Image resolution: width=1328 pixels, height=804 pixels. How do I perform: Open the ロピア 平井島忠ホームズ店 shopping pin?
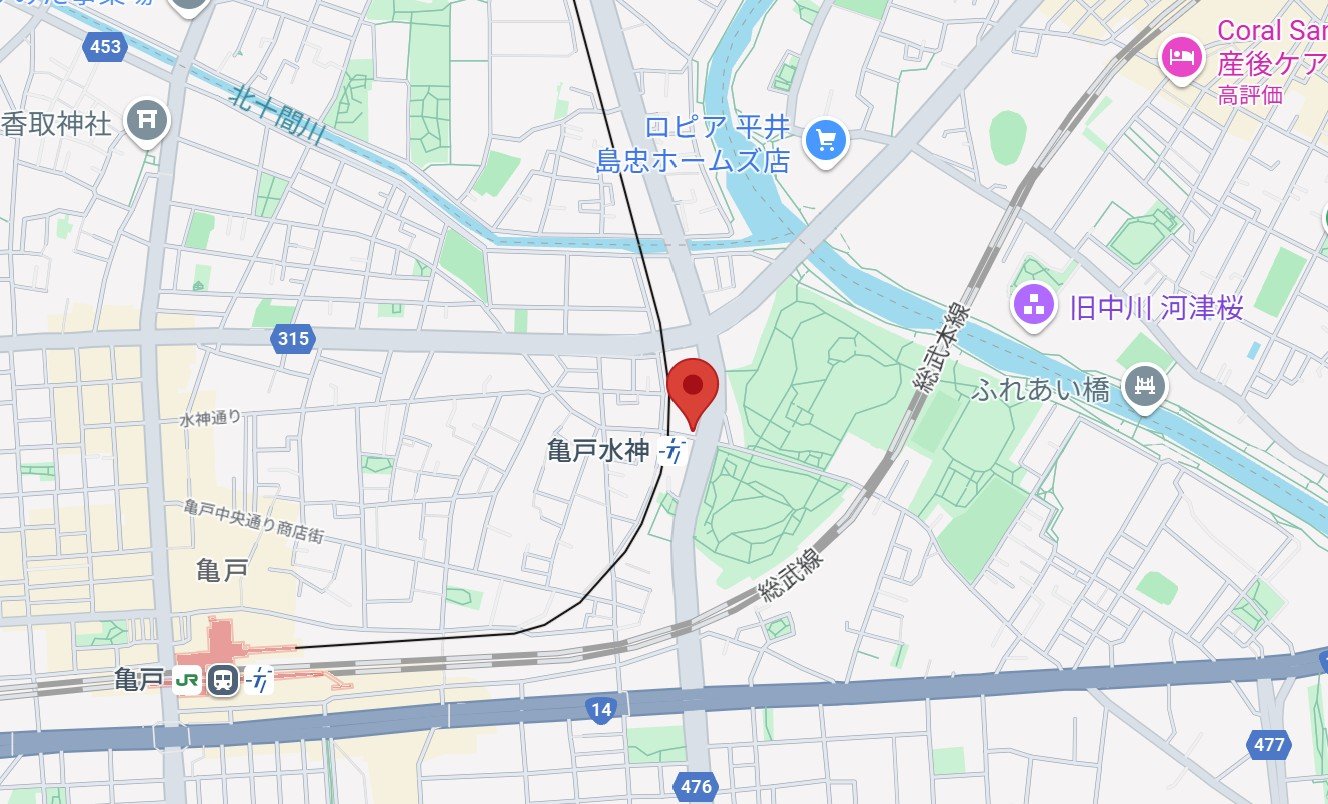(826, 141)
